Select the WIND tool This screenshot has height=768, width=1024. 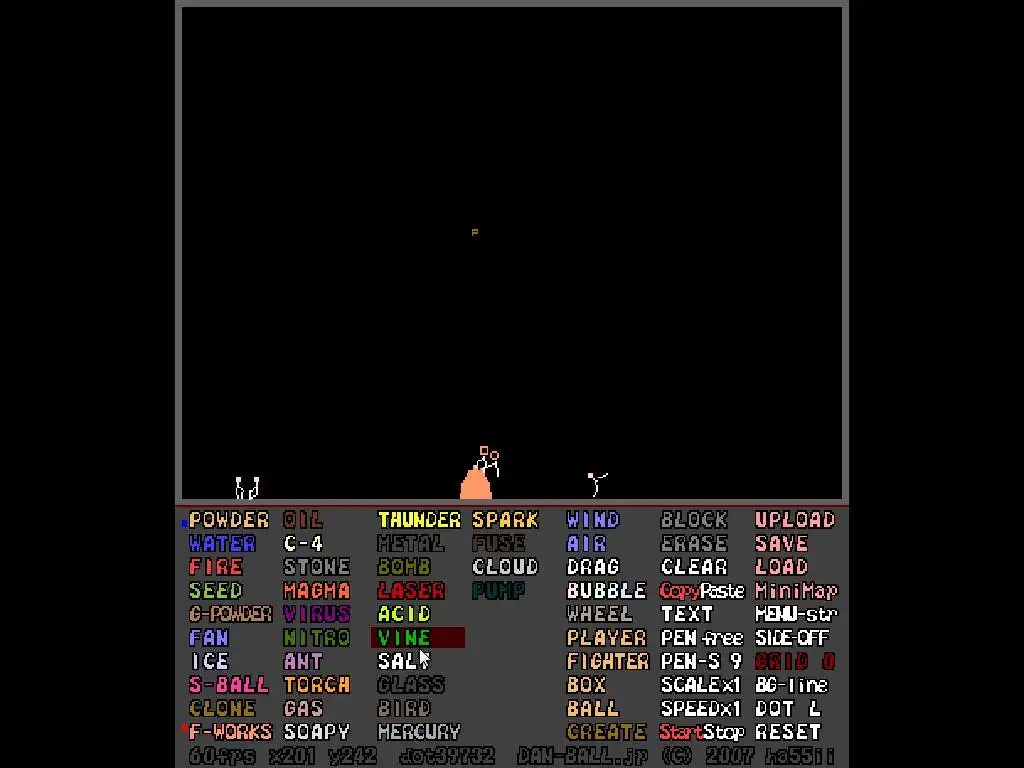(x=593, y=520)
